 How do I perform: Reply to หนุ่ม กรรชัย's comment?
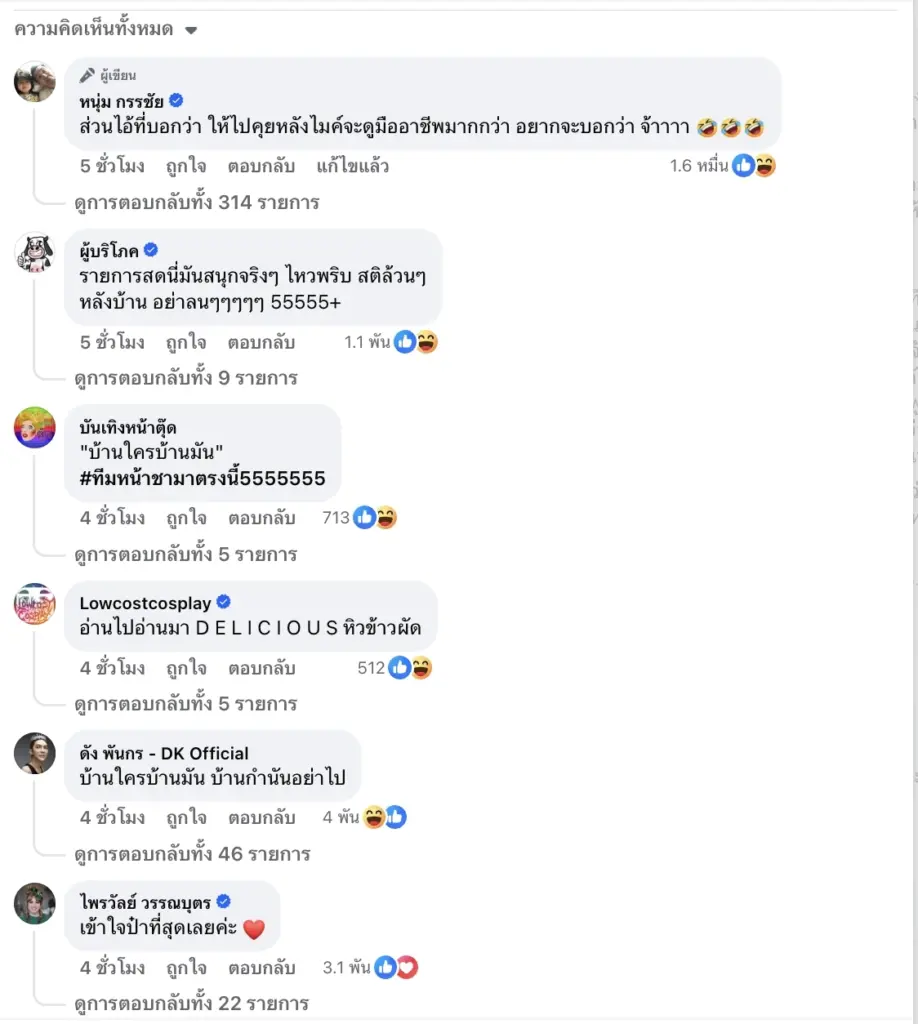261,166
